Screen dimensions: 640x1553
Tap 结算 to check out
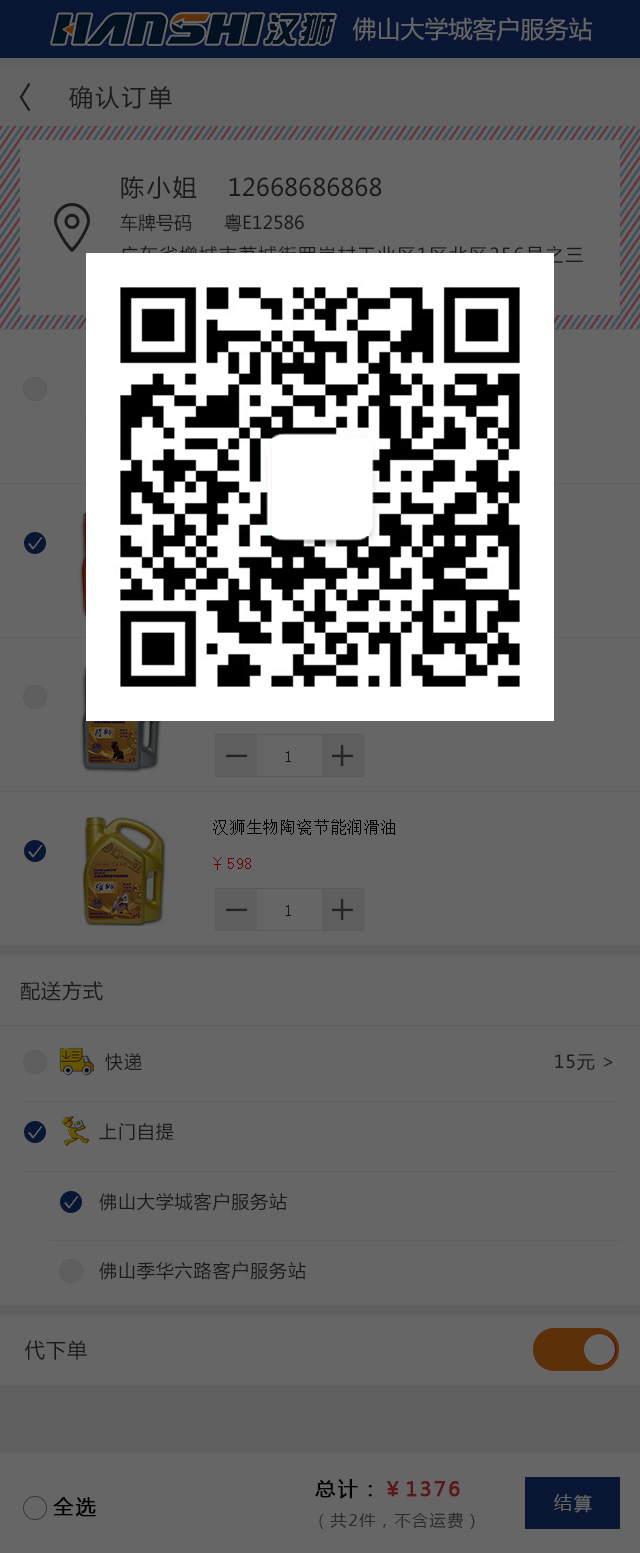(x=572, y=1503)
